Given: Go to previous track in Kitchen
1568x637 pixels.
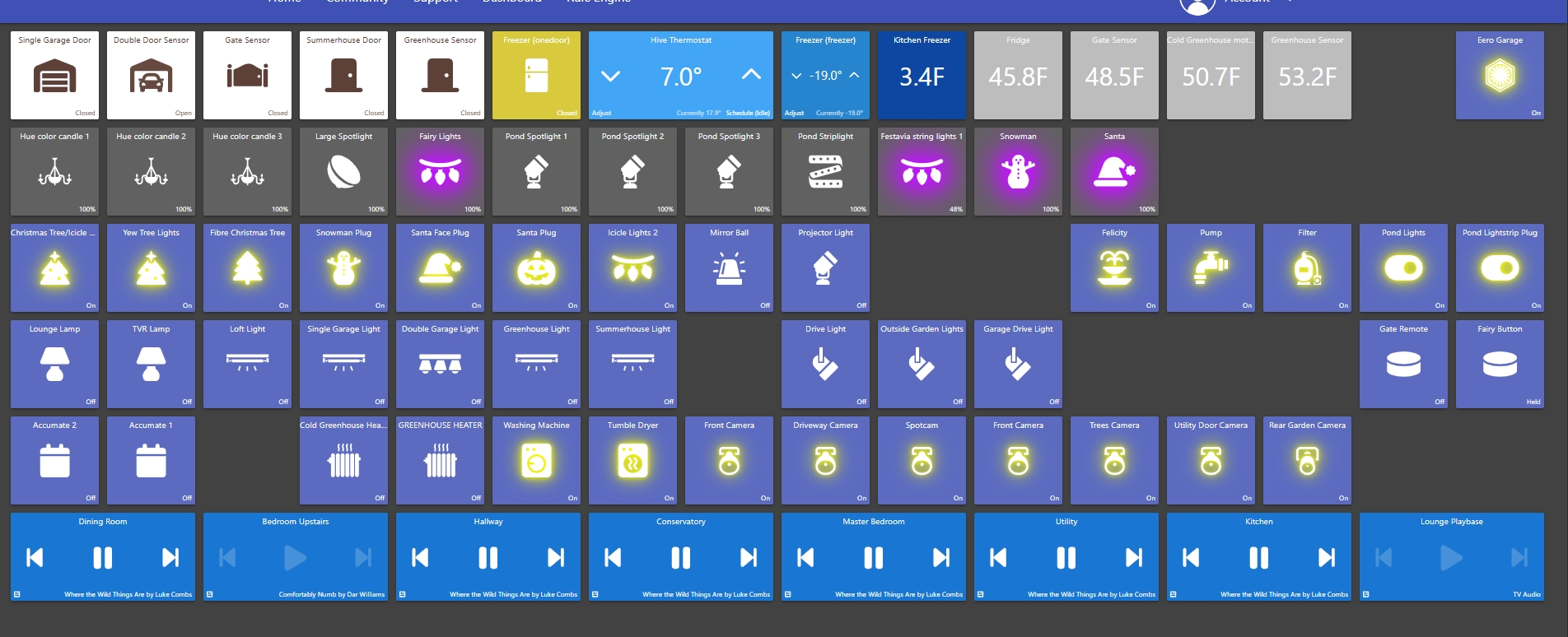Looking at the screenshot, I should (x=1191, y=558).
